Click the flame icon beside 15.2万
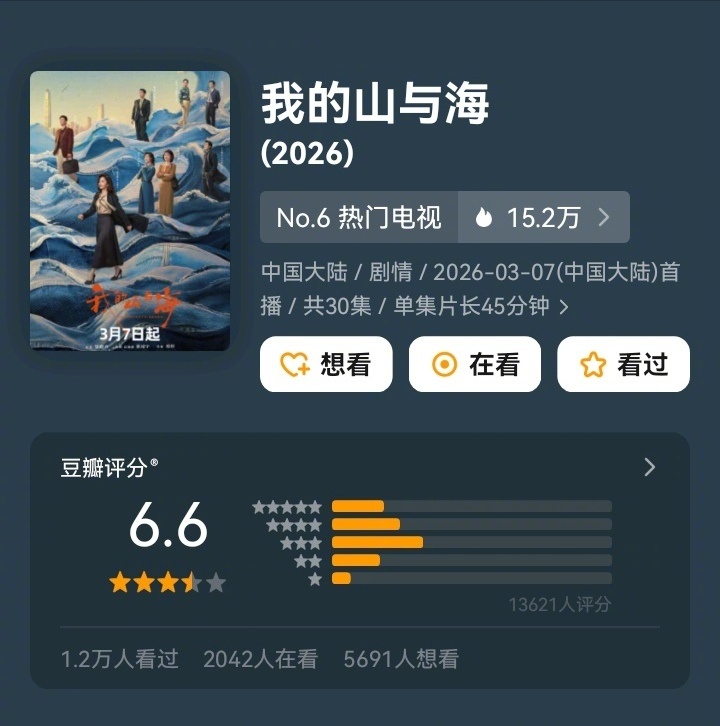Image resolution: width=720 pixels, height=726 pixels. 485,215
